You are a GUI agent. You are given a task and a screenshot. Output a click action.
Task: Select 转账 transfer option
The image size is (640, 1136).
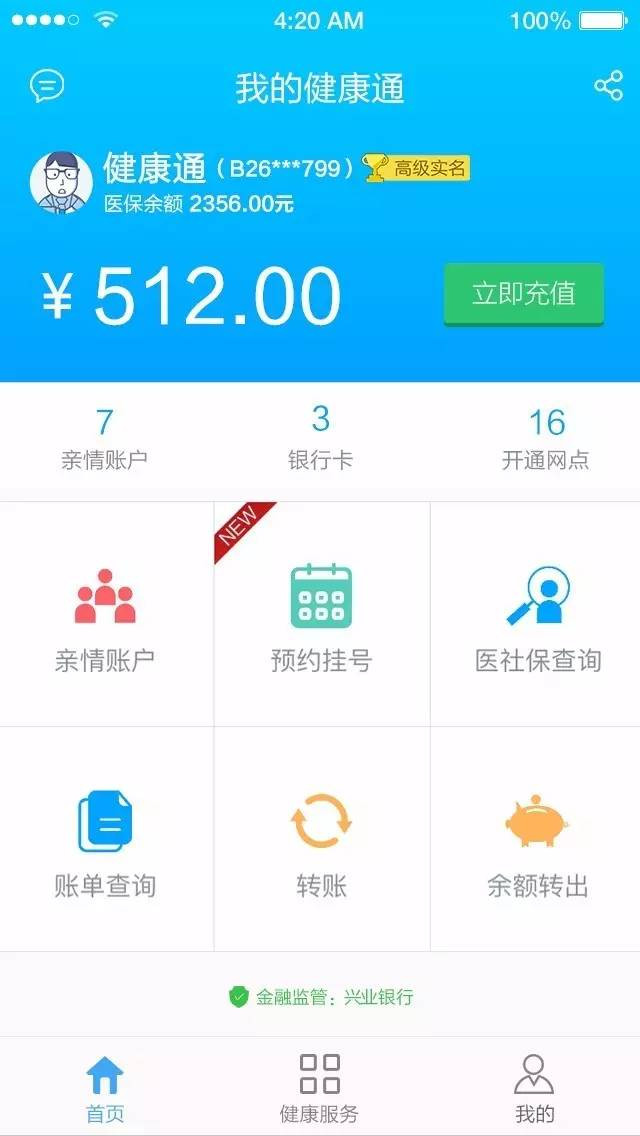coord(321,842)
